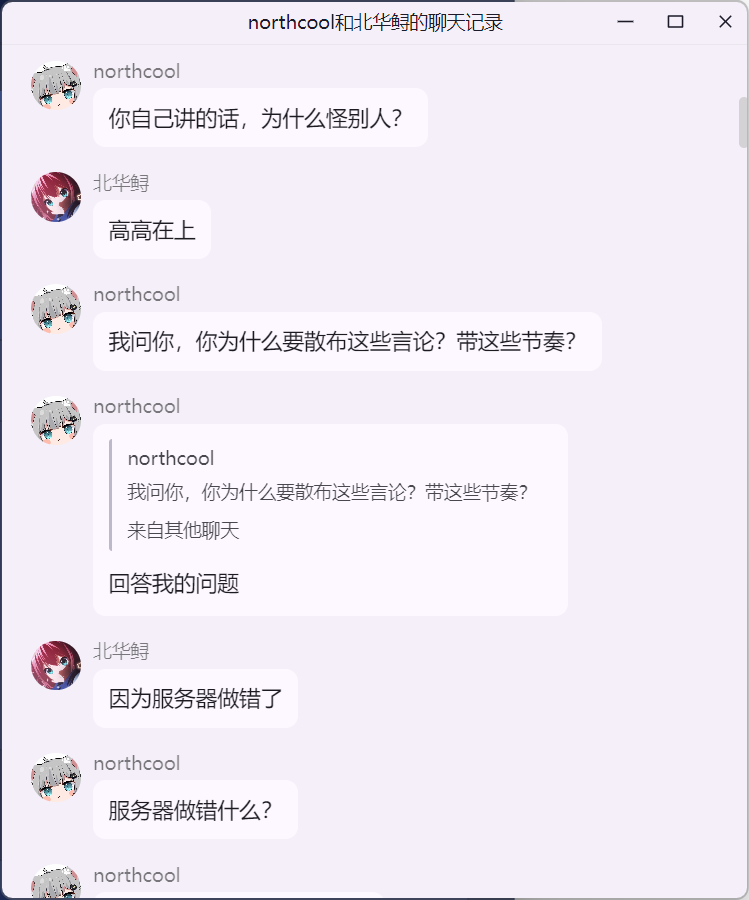Close the chat record window
Screen dimensions: 749x900
click(x=725, y=22)
